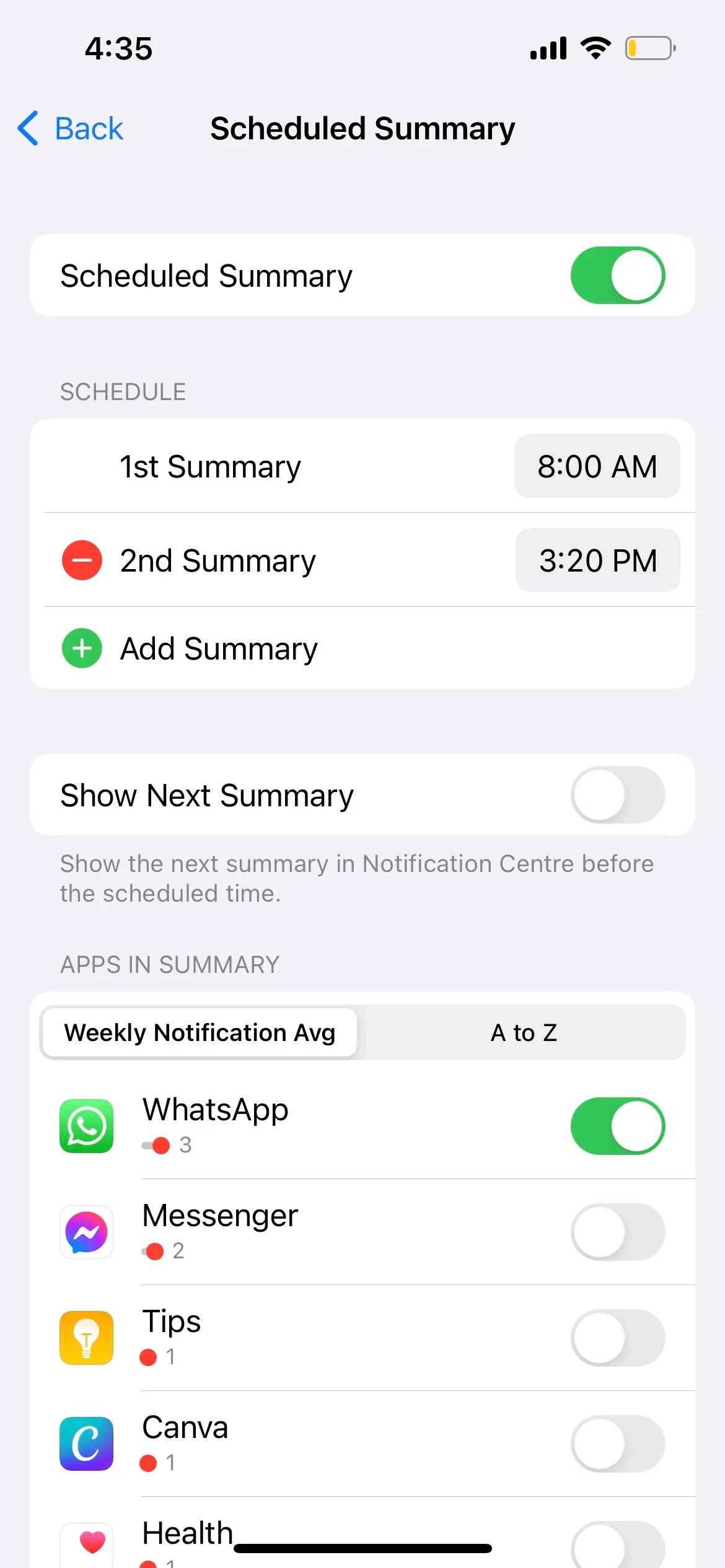Viewport: 725px width, 1568px height.
Task: Tap the WhatsApp app icon
Action: click(x=86, y=1126)
